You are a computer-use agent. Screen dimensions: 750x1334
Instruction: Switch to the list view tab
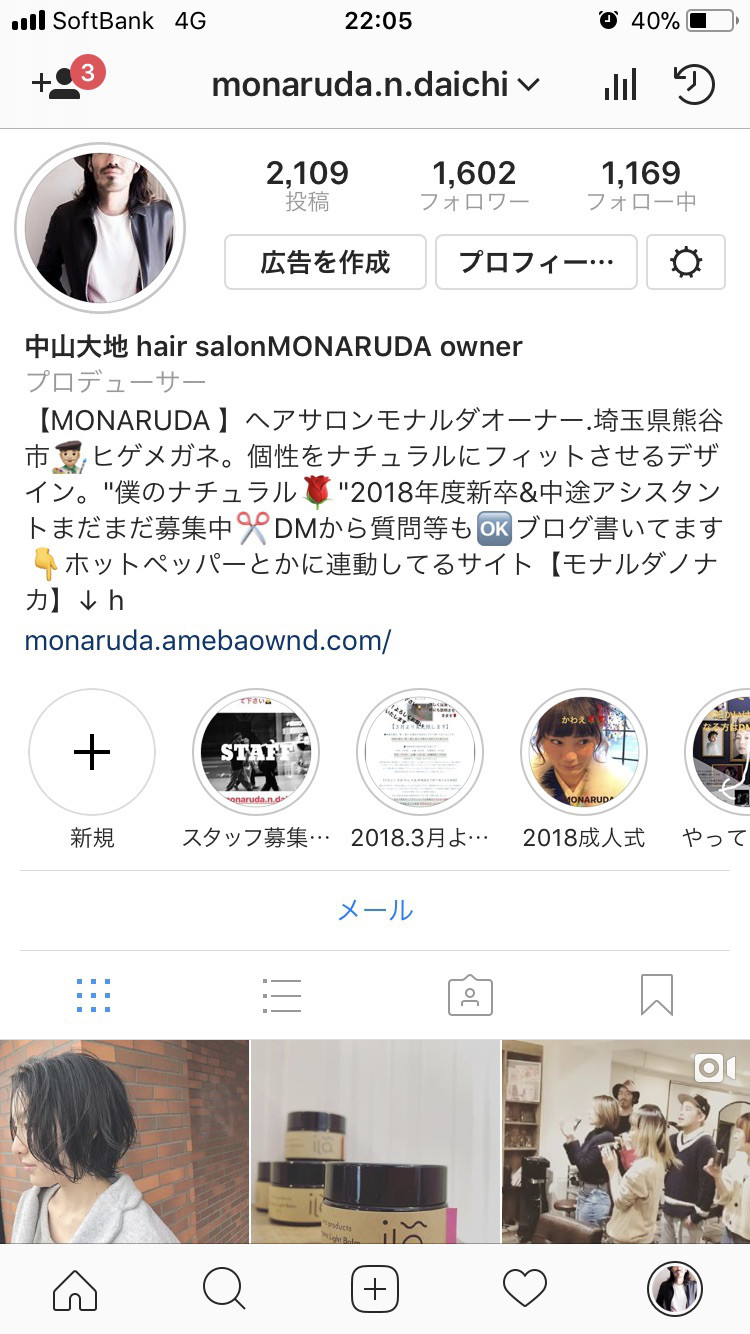pos(281,995)
